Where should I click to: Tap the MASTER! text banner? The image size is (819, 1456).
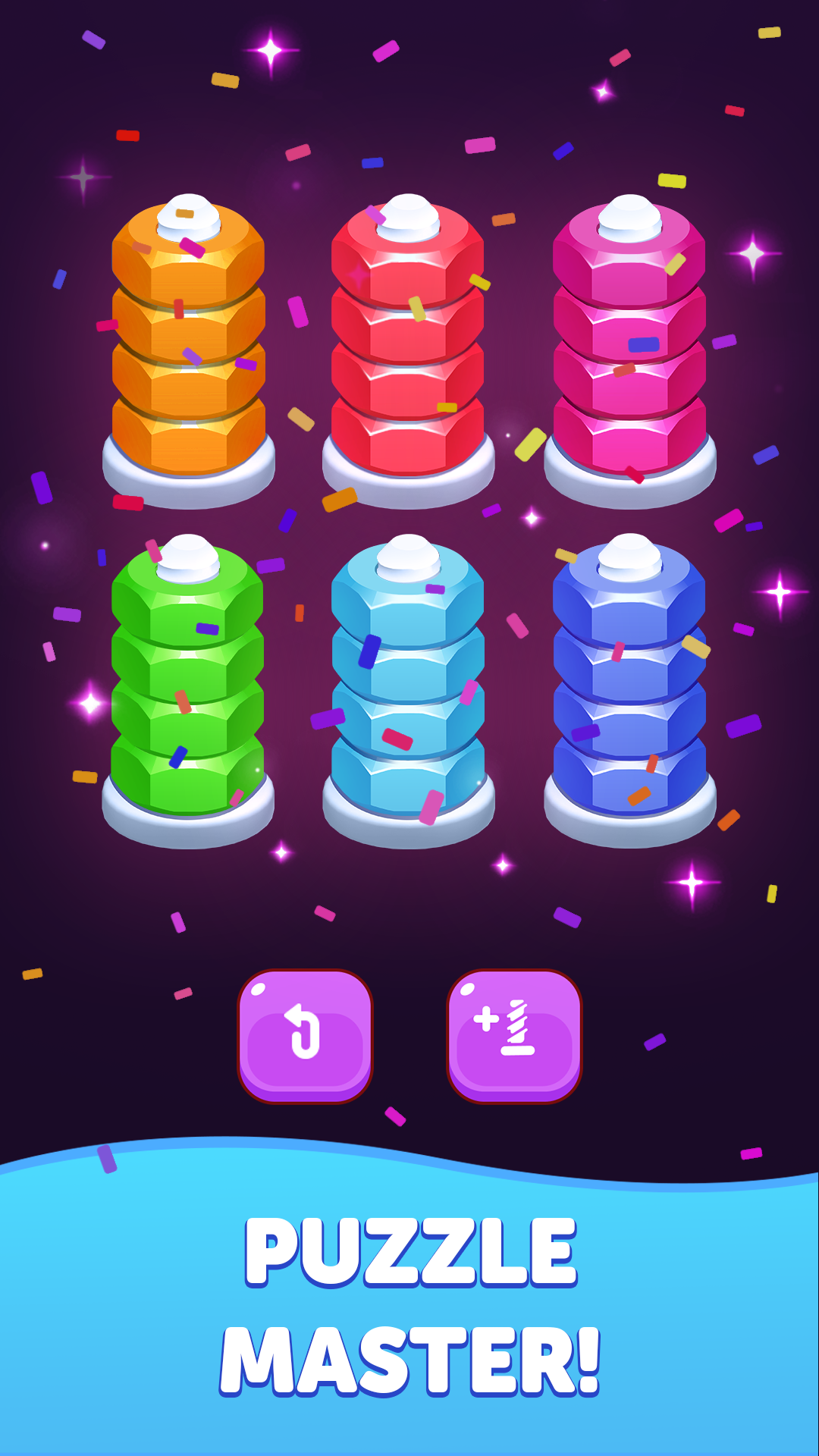(409, 1357)
